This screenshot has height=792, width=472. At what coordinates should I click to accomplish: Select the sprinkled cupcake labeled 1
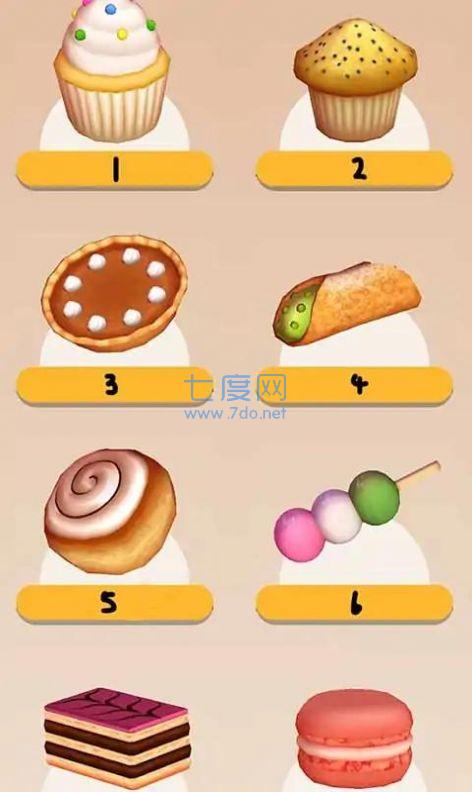[112, 70]
